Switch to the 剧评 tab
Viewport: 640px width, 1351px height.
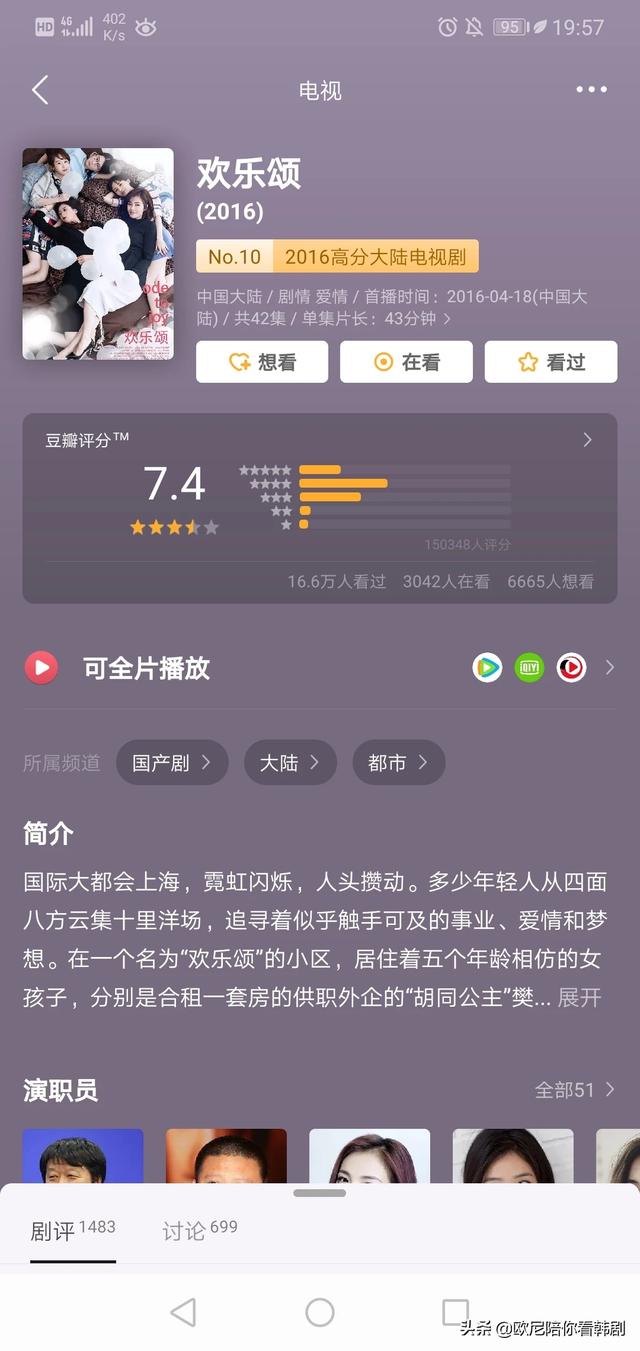[72, 1231]
